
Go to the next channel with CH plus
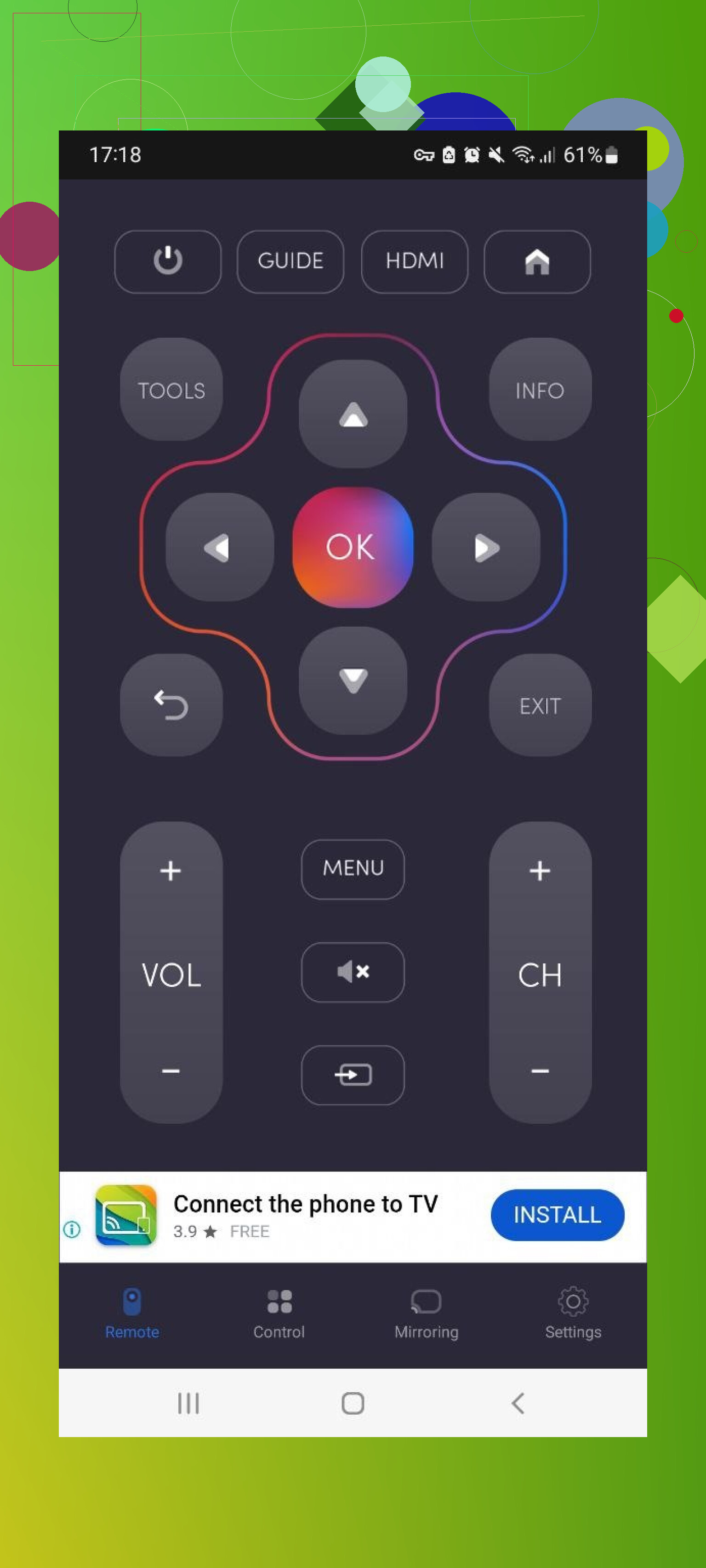pyautogui.click(x=540, y=871)
